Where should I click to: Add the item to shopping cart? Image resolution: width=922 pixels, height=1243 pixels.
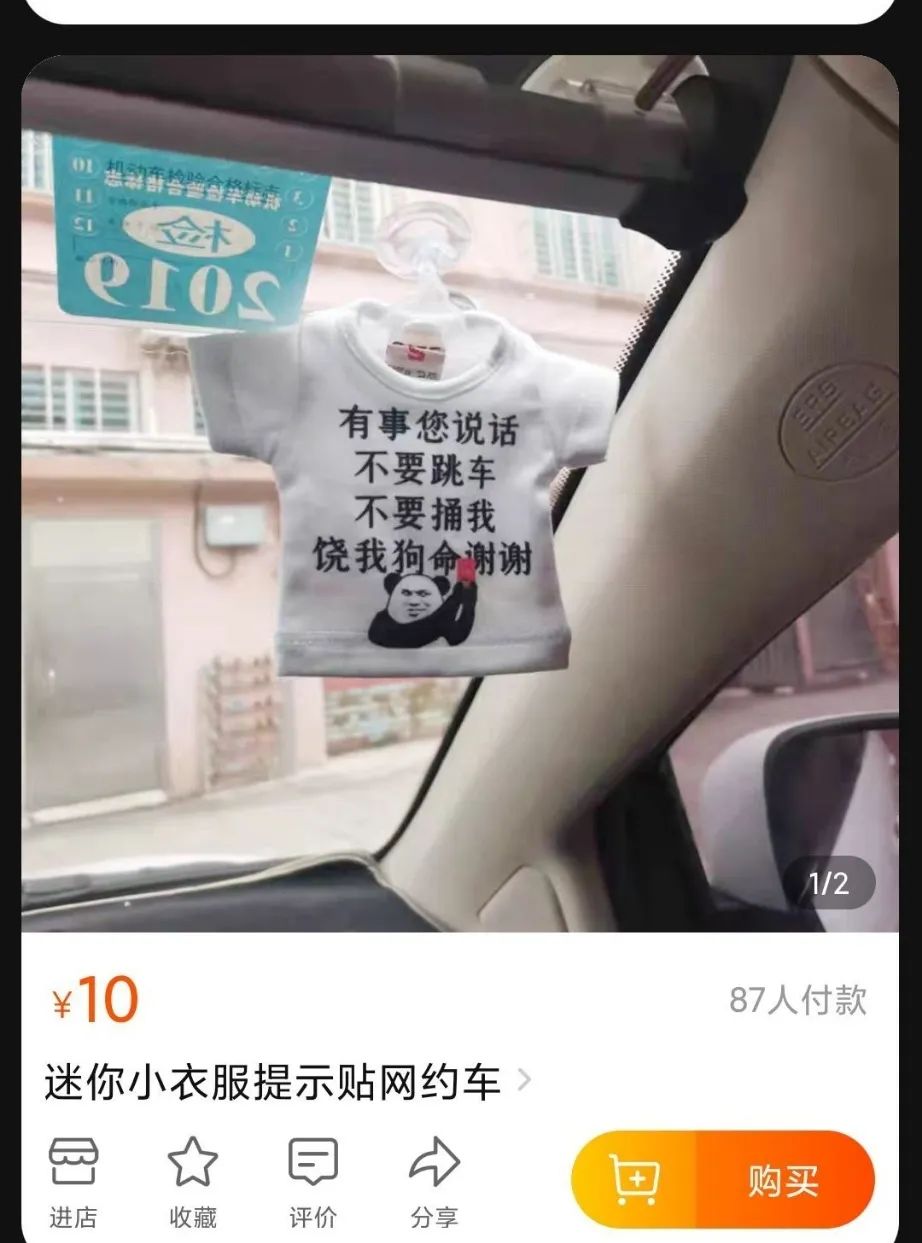635,1181
